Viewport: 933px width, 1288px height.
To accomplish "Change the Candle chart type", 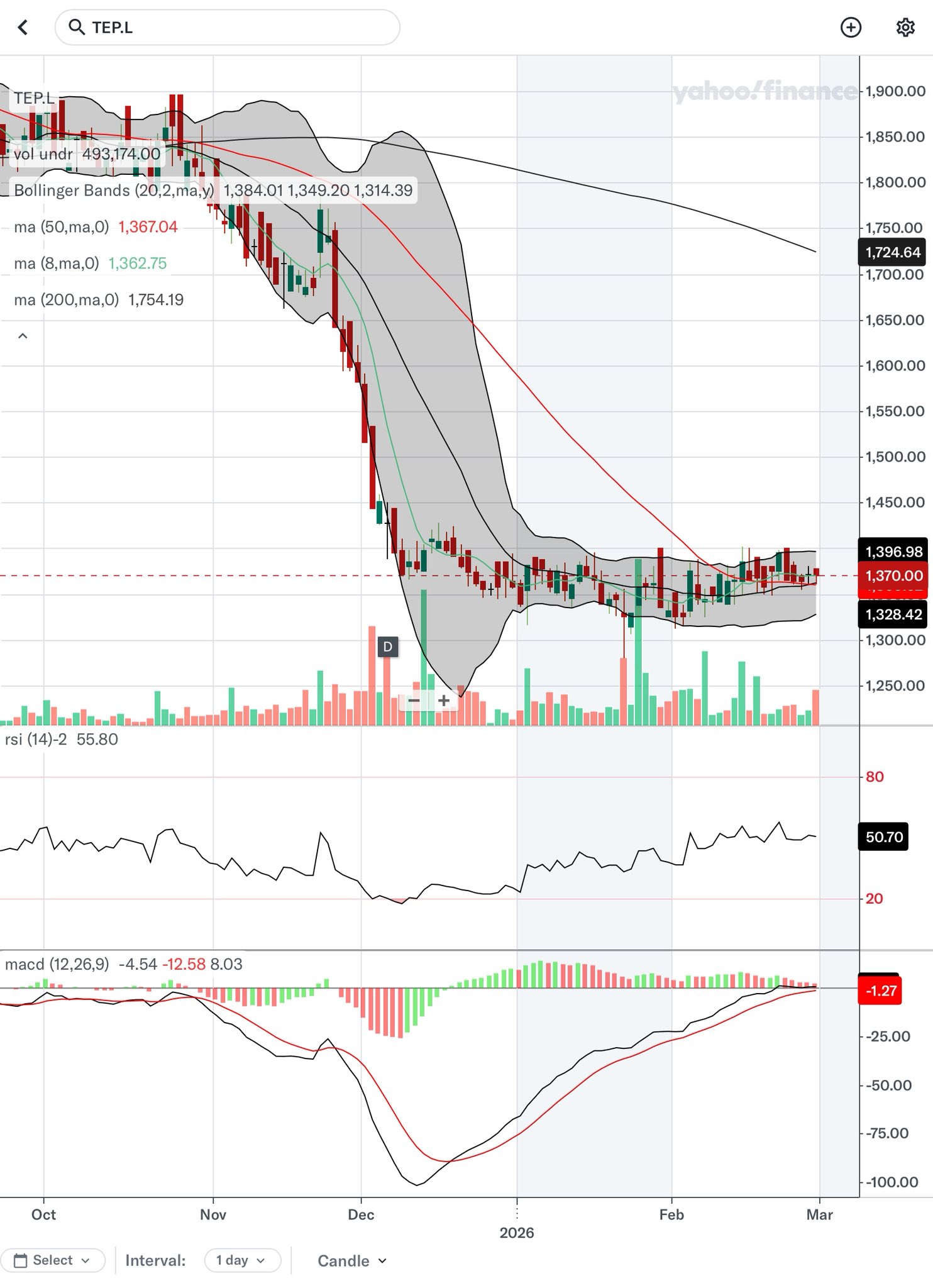I will [352, 1260].
